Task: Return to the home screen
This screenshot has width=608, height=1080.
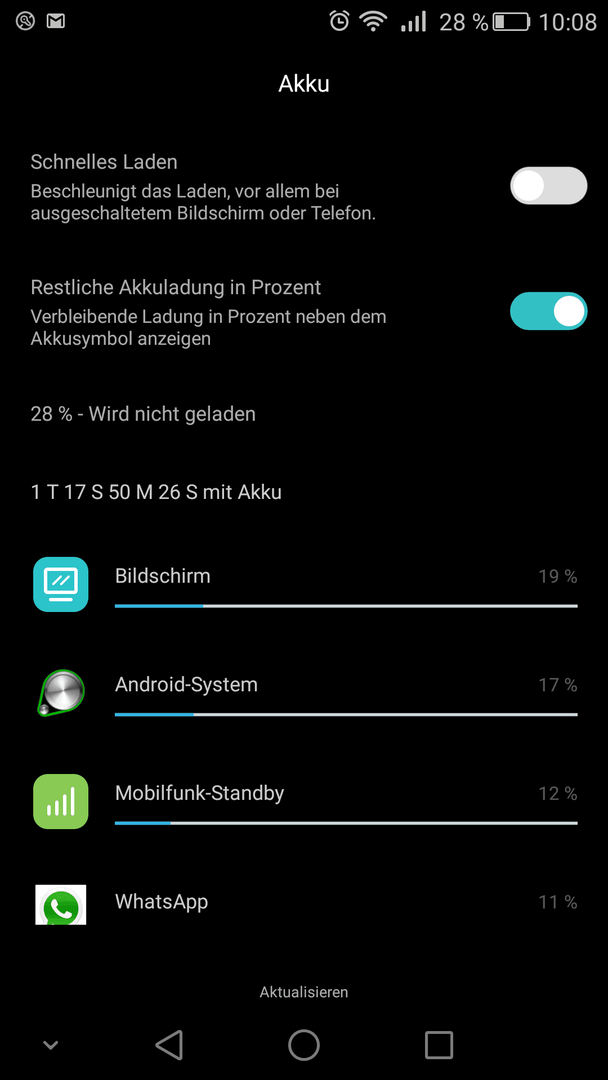Action: pyautogui.click(x=304, y=1045)
